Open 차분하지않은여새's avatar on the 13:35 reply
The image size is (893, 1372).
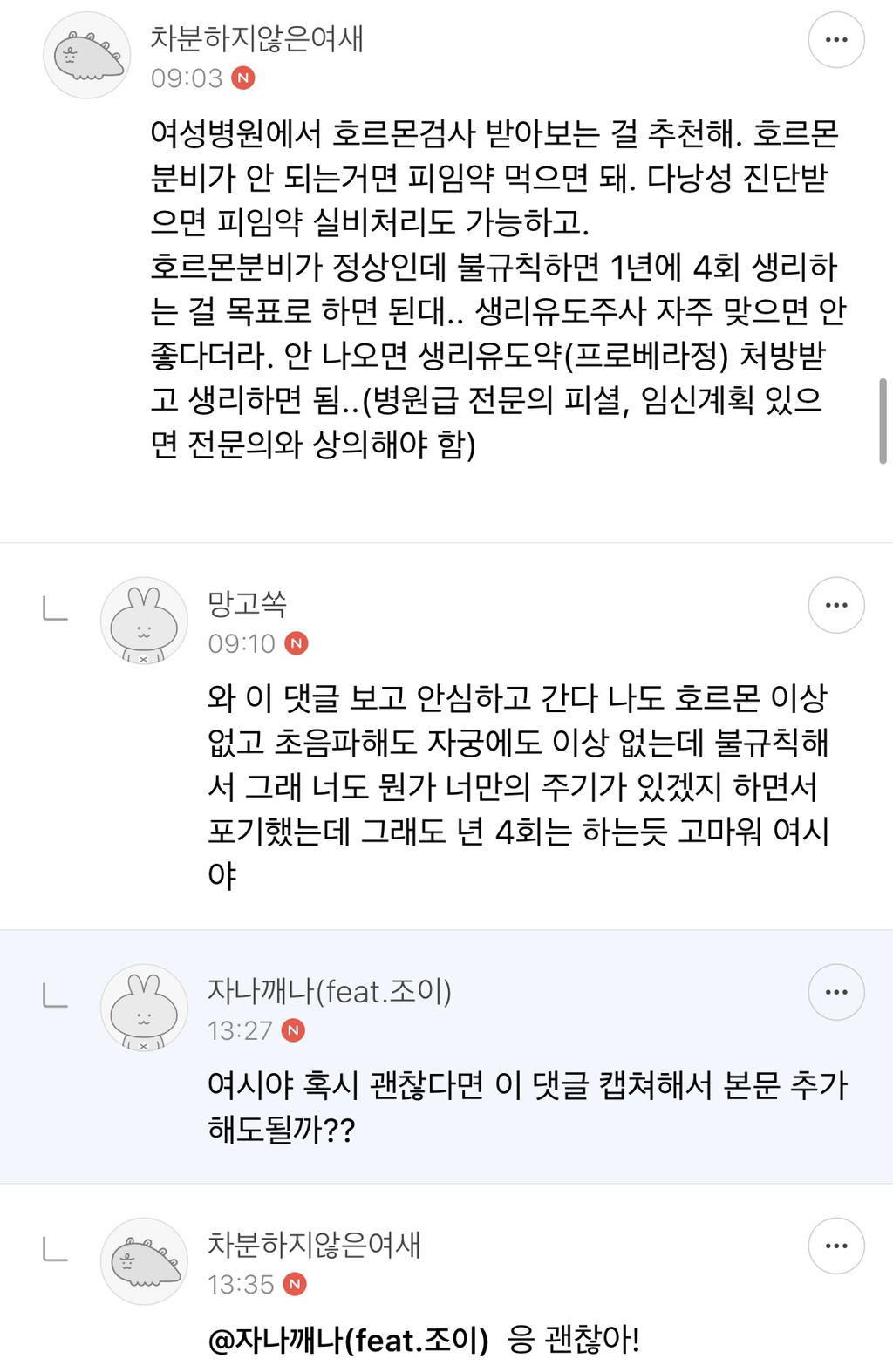coord(144,1260)
